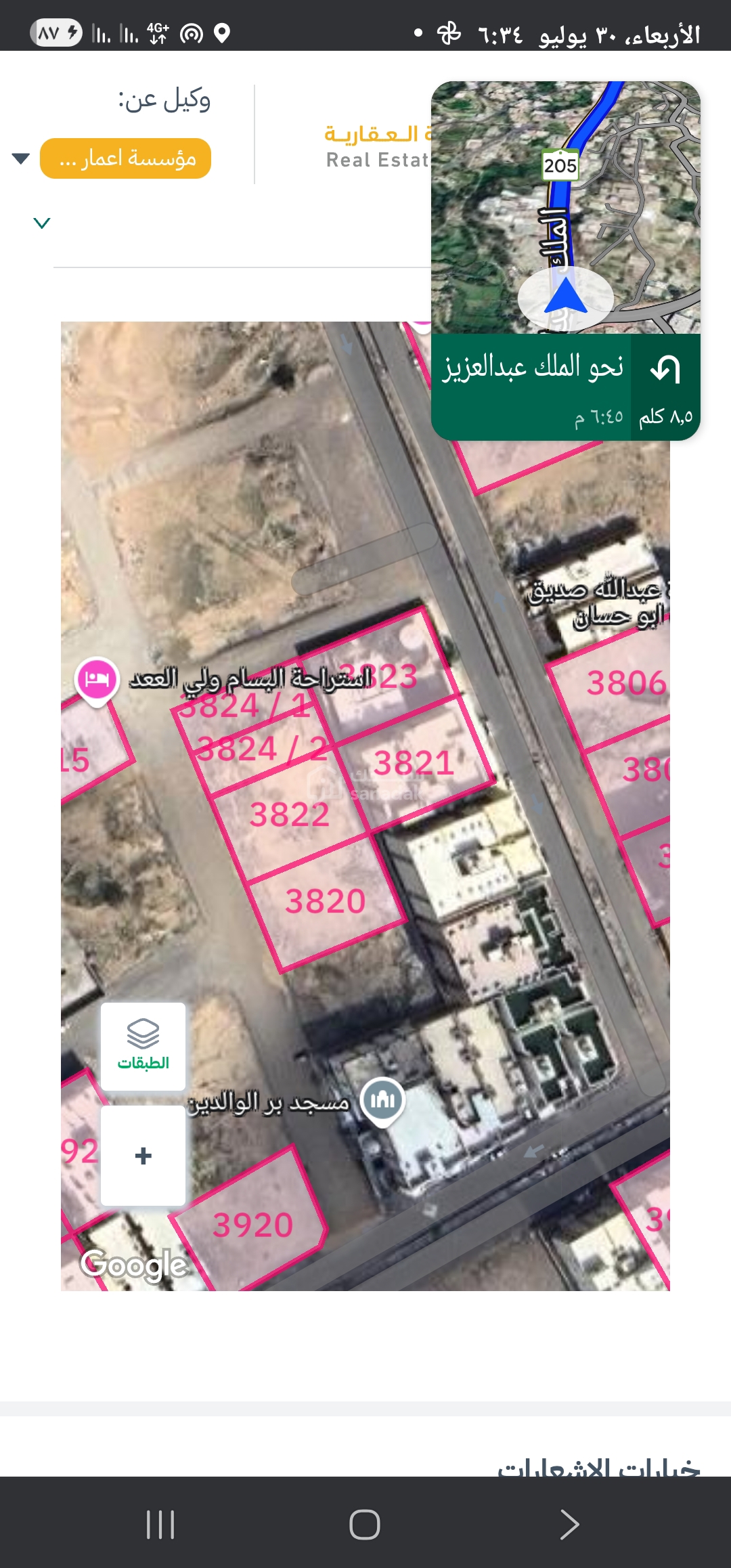Go to the system home screen
This screenshot has height=1568, width=731.
click(365, 1525)
